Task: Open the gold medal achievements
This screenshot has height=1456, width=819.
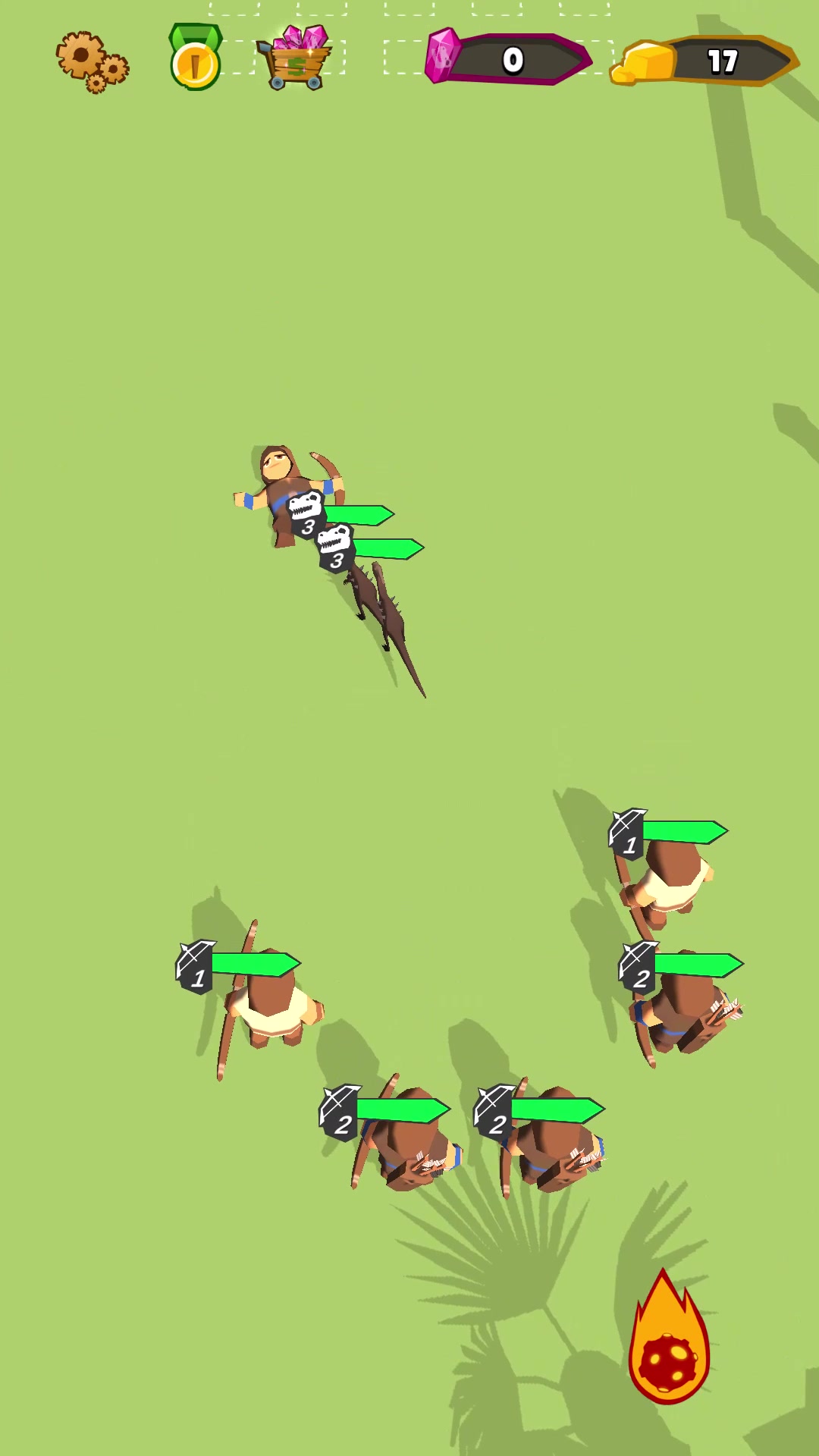Action: 196,59
